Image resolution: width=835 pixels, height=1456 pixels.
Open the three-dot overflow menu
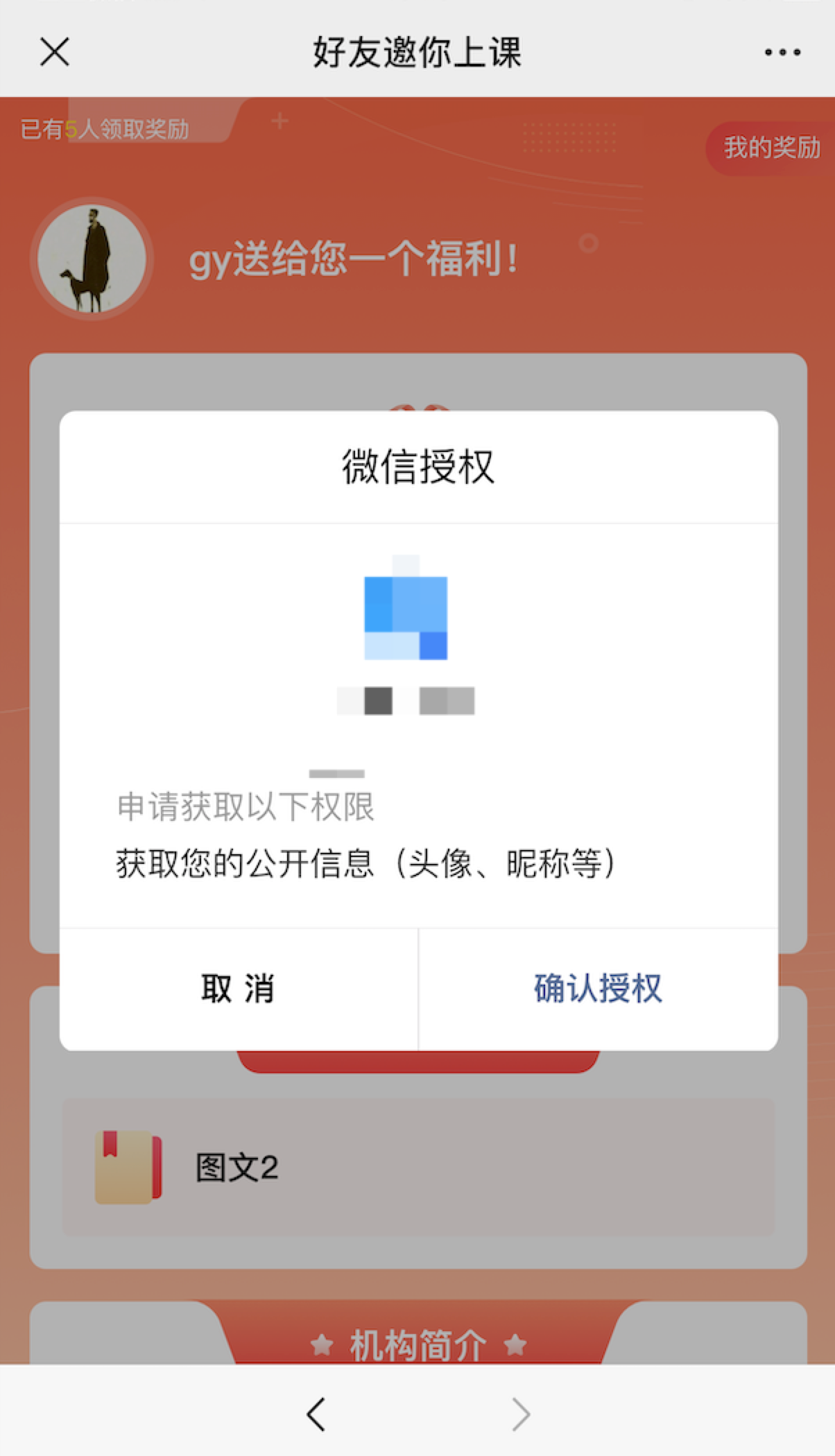(x=782, y=52)
